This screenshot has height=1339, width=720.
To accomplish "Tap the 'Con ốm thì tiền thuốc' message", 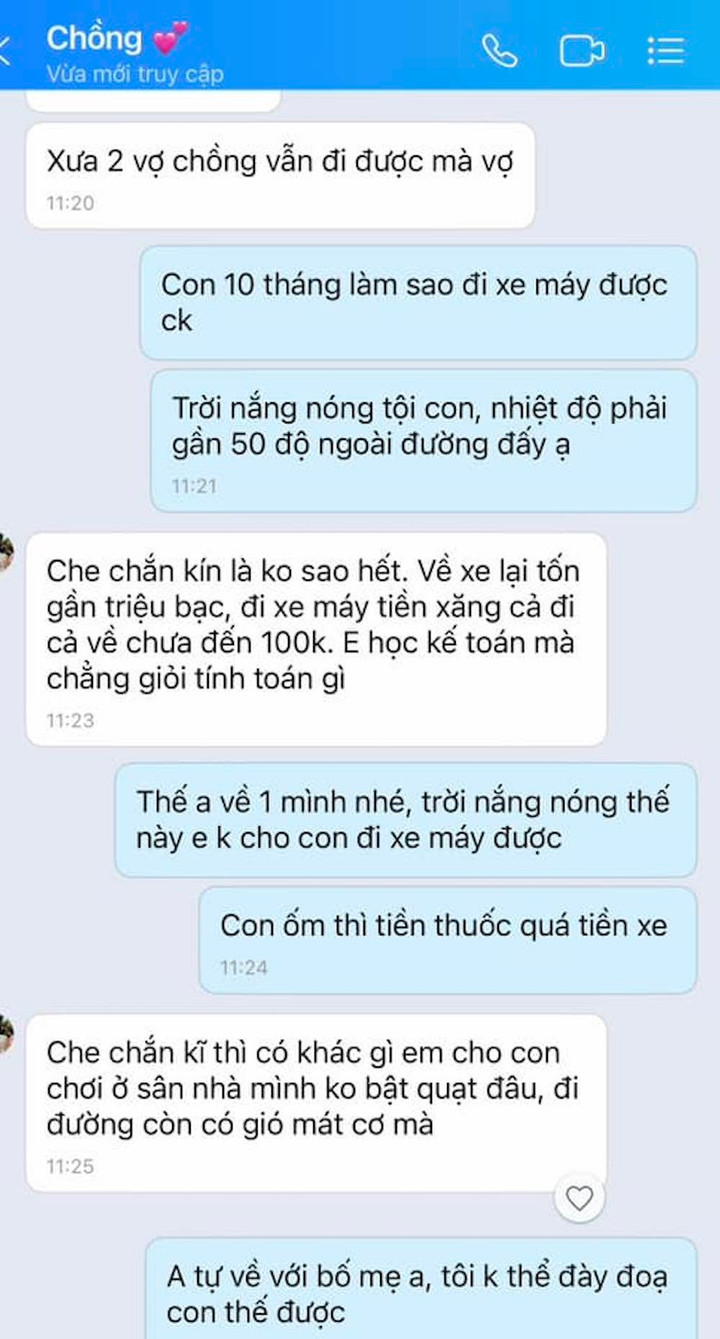I will [x=447, y=926].
